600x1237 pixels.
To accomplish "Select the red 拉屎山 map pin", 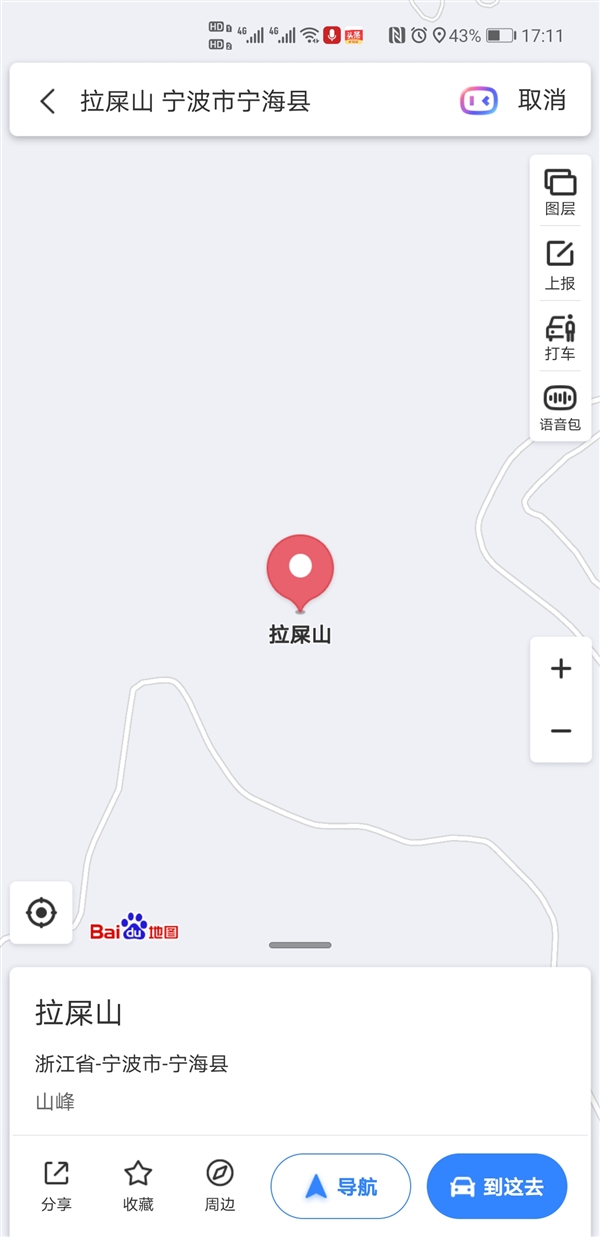I will 300,571.
